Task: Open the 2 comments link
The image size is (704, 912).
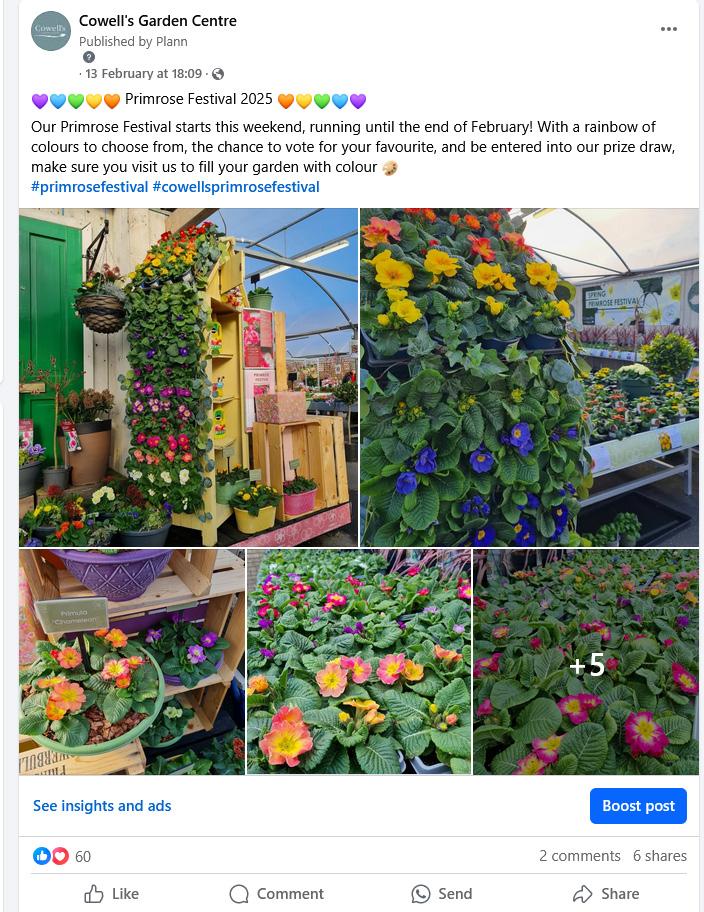Action: [x=579, y=856]
